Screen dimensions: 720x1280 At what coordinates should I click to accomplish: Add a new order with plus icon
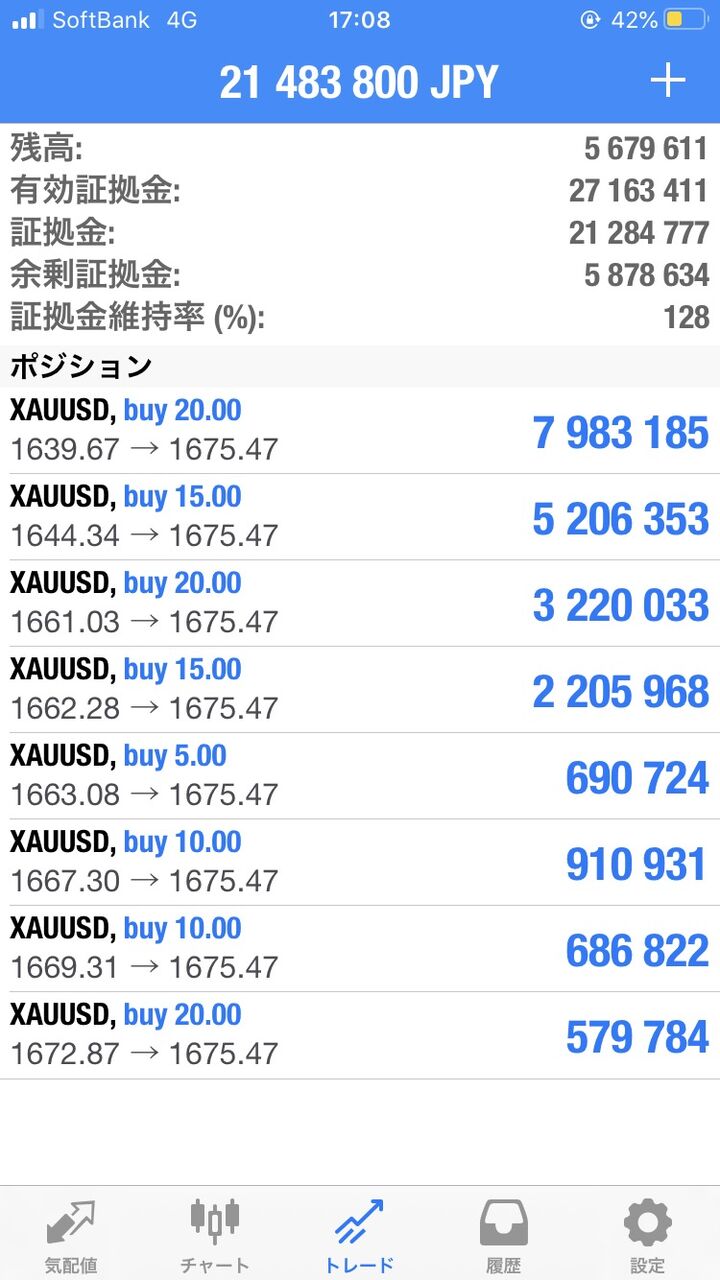pos(668,81)
